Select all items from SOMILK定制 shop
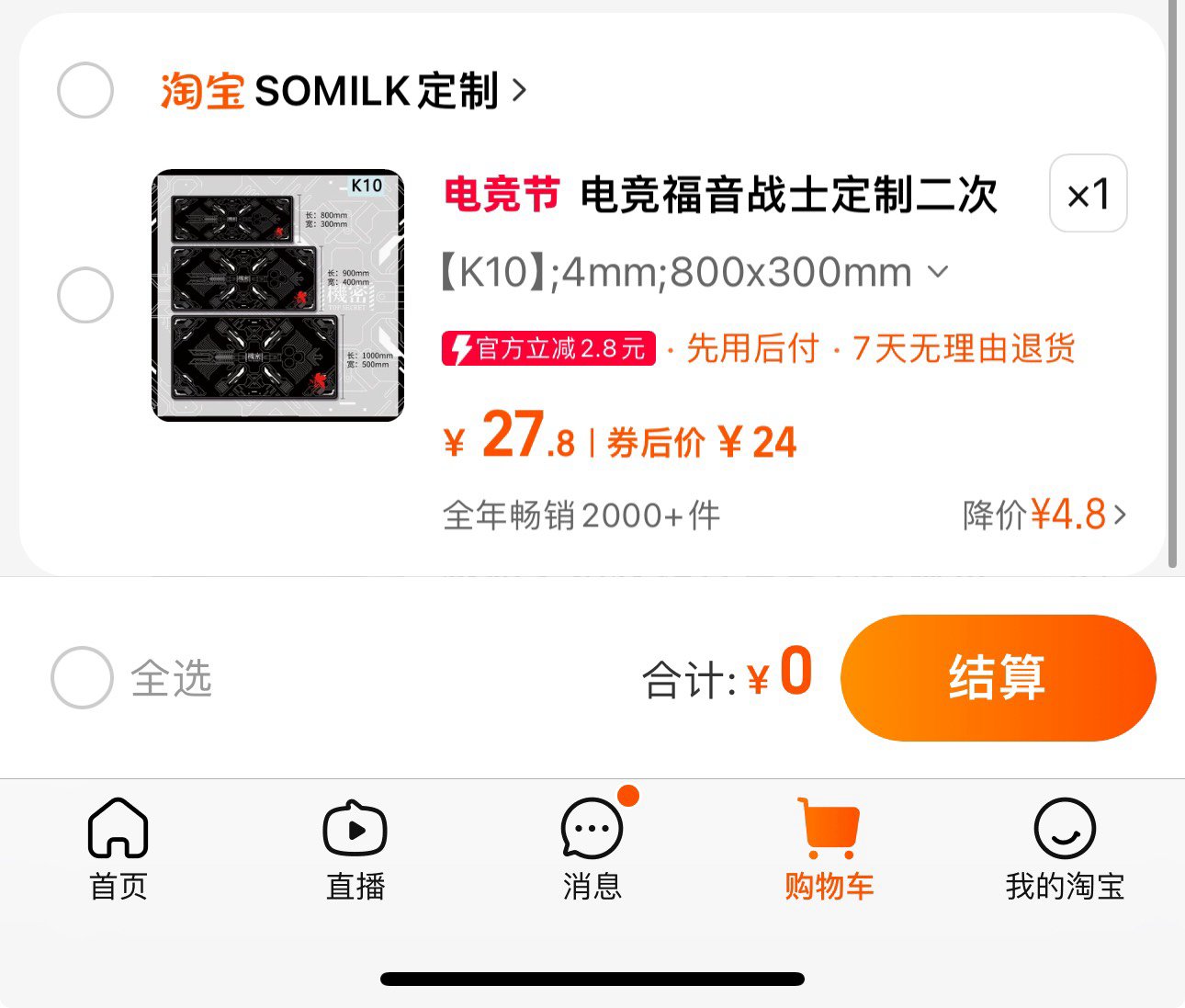This screenshot has width=1185, height=1008. point(85,90)
